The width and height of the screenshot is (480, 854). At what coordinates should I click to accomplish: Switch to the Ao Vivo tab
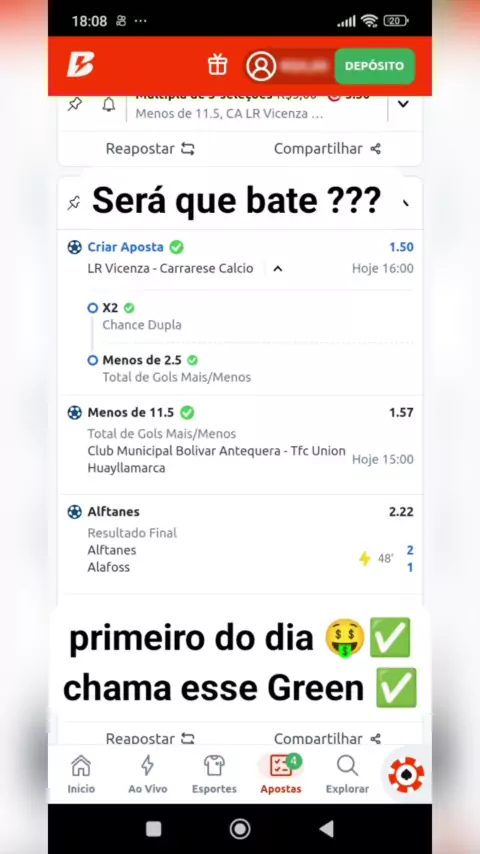[148, 774]
